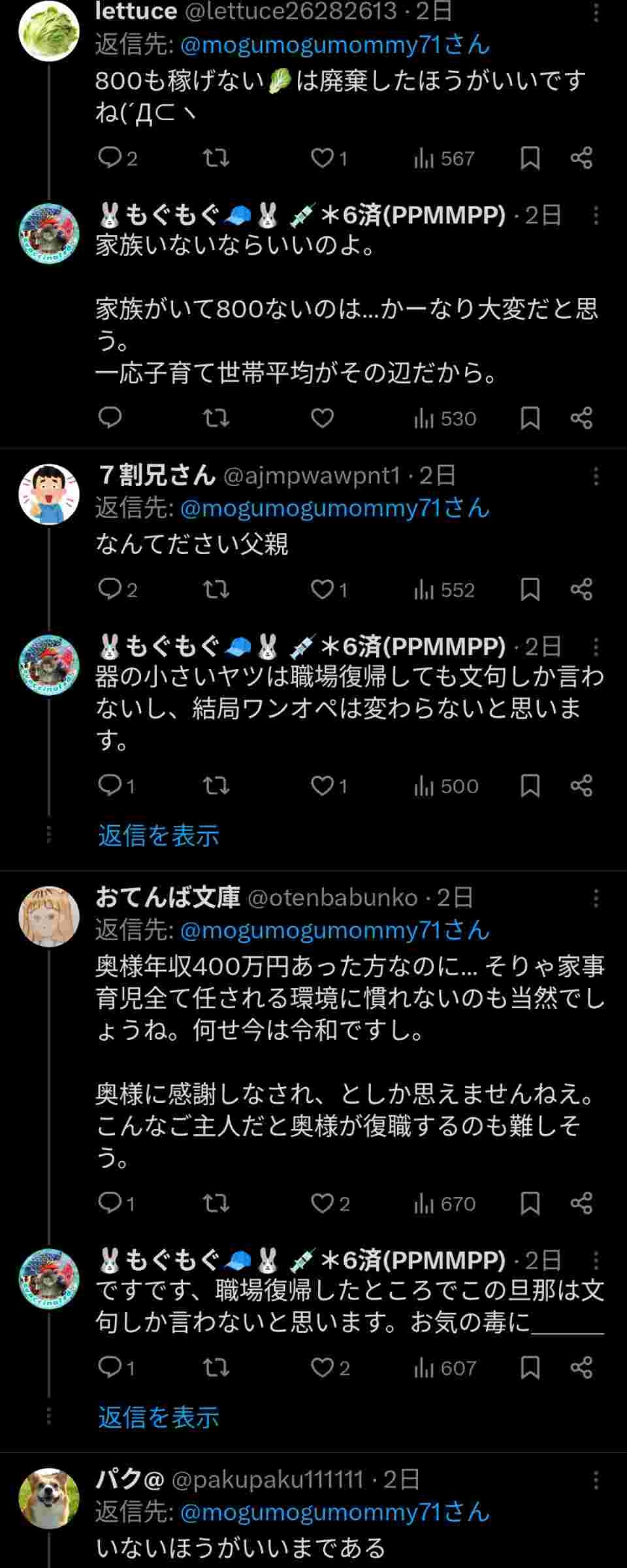The image size is (627, 1568).
Task: Open overflow menu on 7割兄さん's reply
Action: [x=596, y=476]
